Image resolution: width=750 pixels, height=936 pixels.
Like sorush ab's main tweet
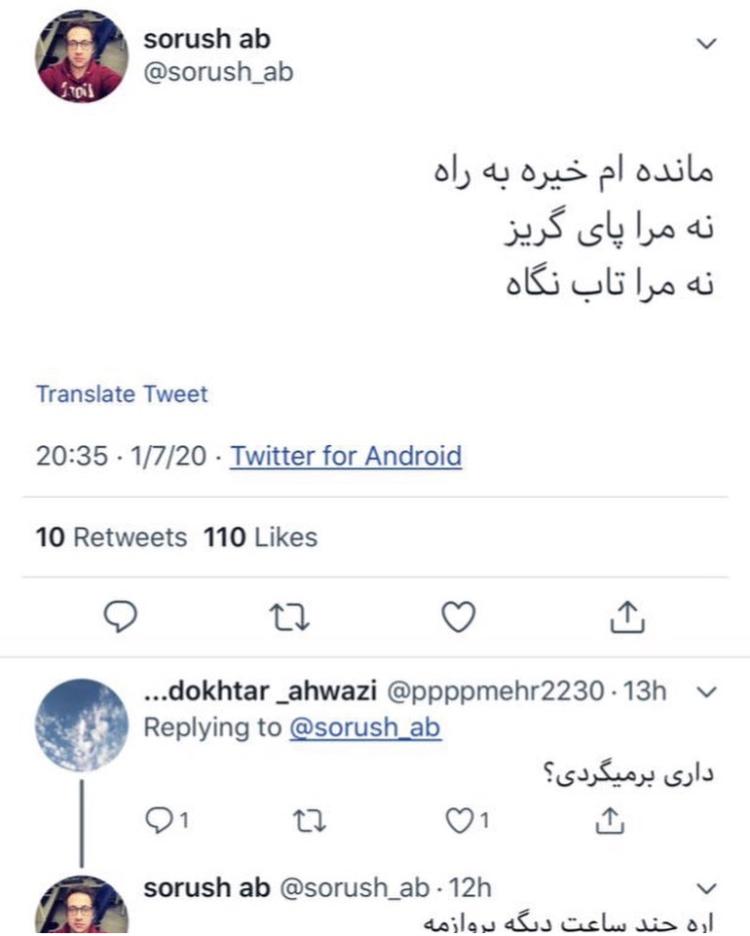point(458,618)
